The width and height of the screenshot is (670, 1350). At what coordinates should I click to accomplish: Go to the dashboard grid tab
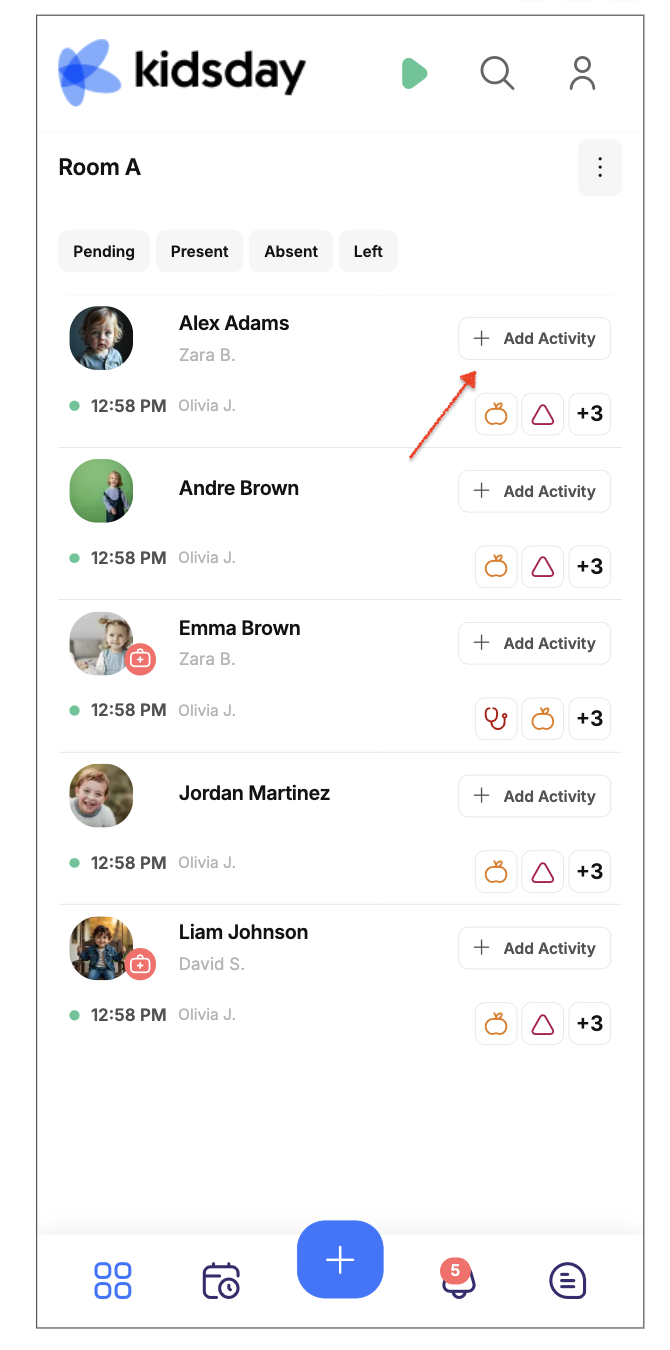pyautogui.click(x=113, y=1281)
